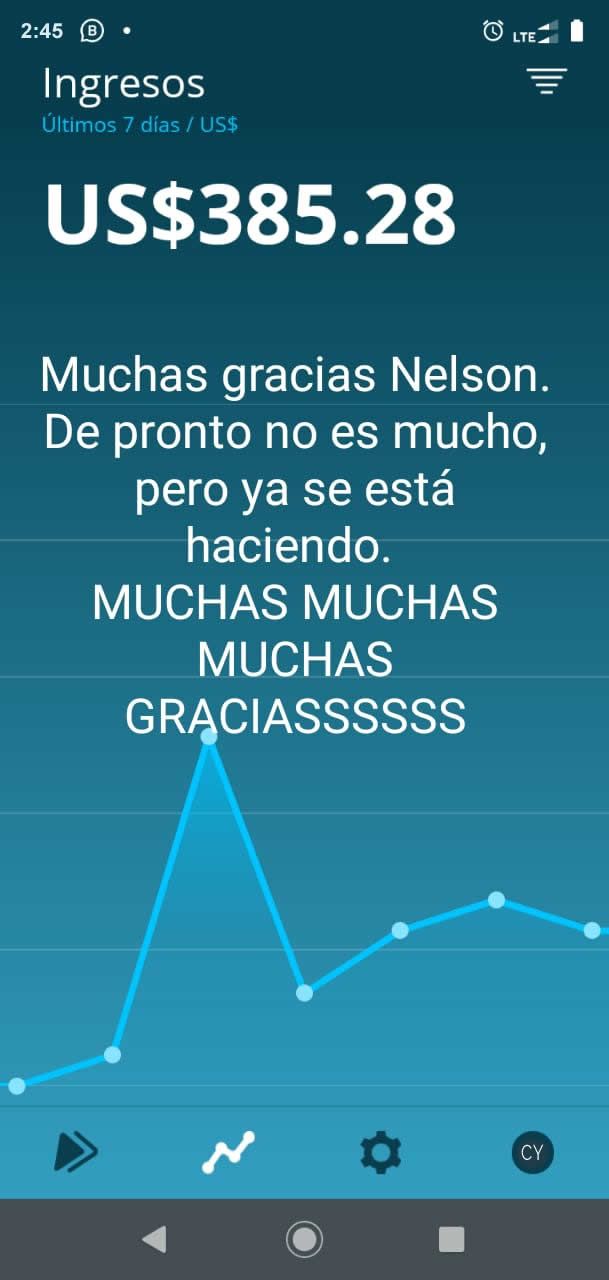Open the filter icon next to Ingresos

(547, 81)
